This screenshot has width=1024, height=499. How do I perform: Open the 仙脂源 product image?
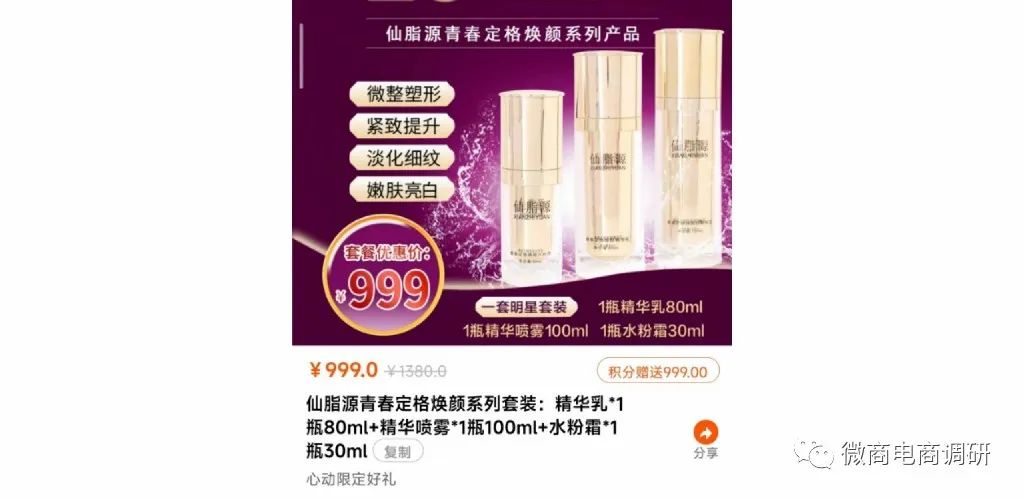[511, 172]
